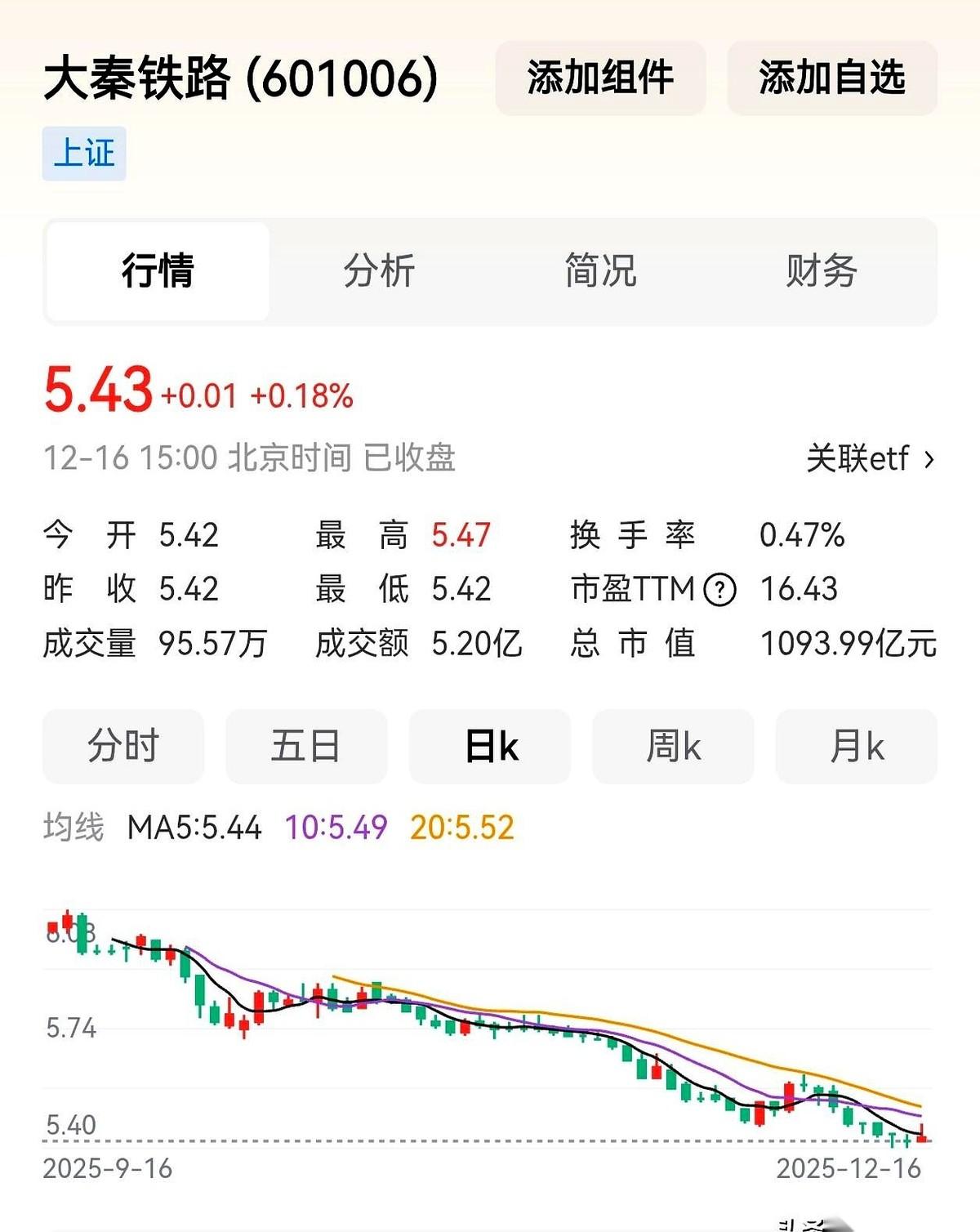Show the 月k chart
Screen dimensions: 980x1232
pos(857,746)
